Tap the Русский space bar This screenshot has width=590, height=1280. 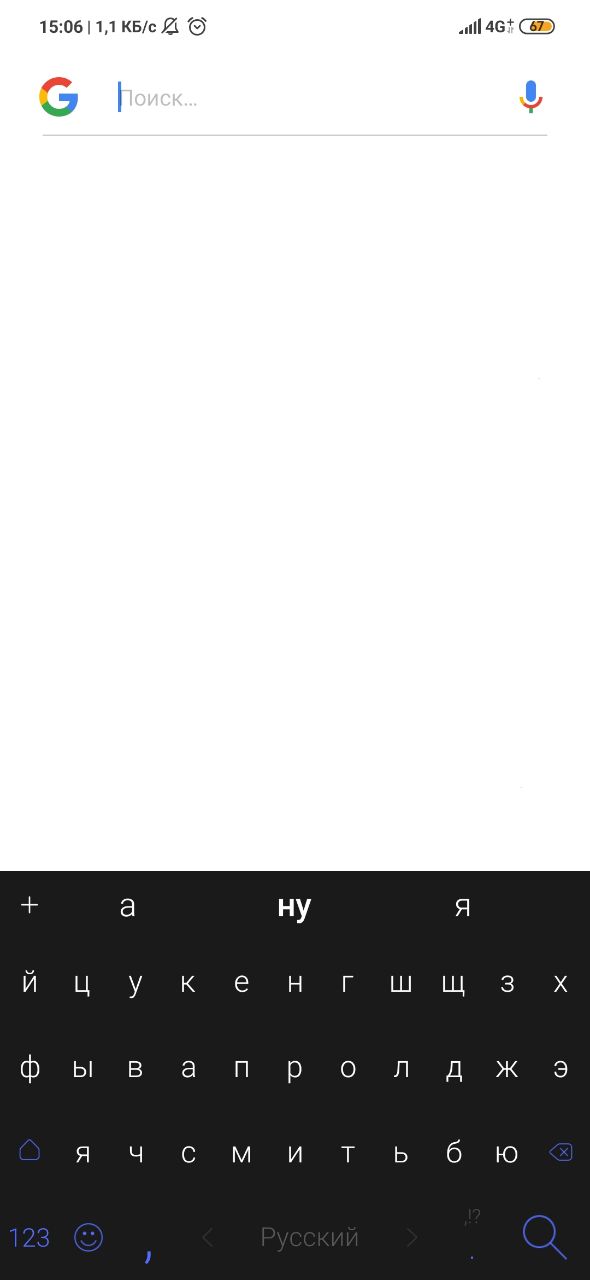[309, 1238]
